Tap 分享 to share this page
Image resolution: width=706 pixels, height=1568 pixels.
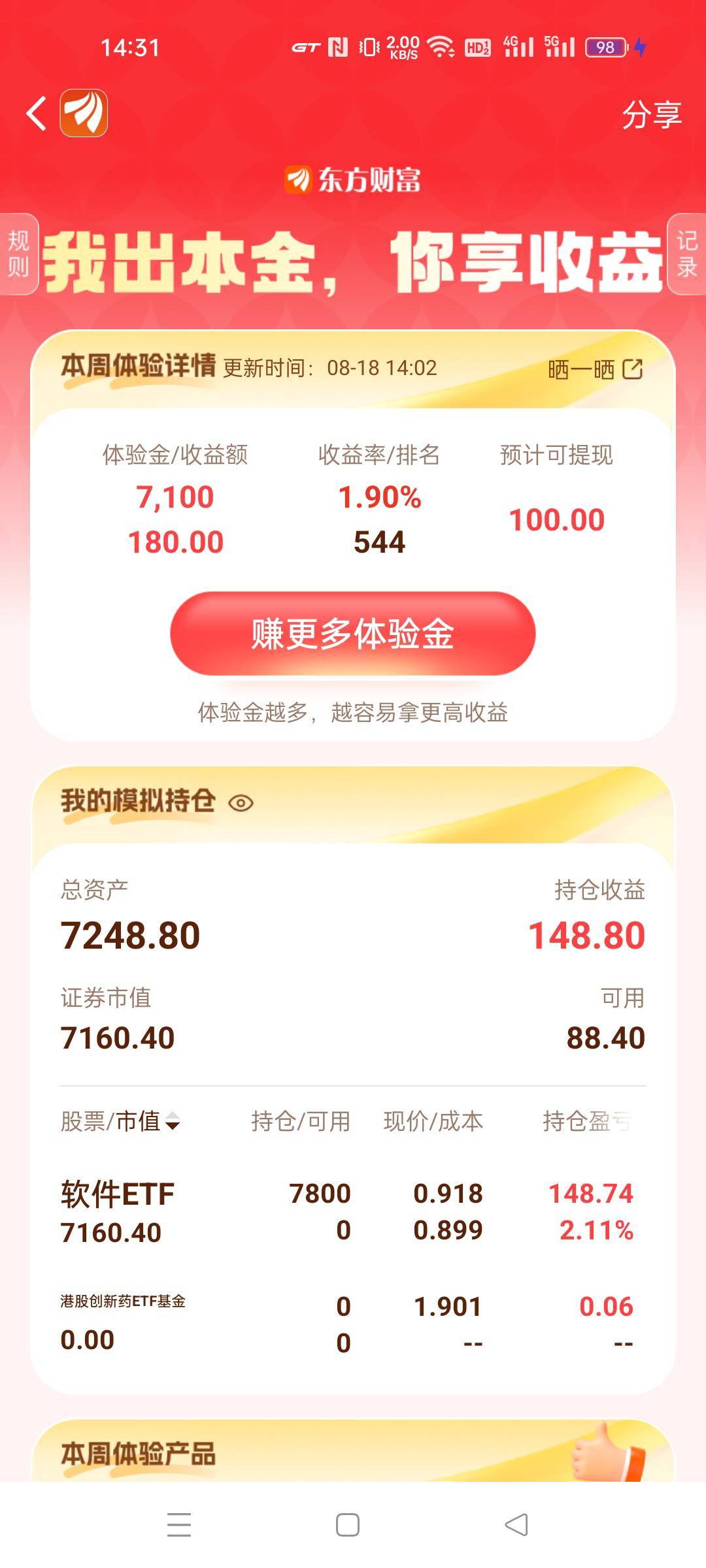click(651, 115)
